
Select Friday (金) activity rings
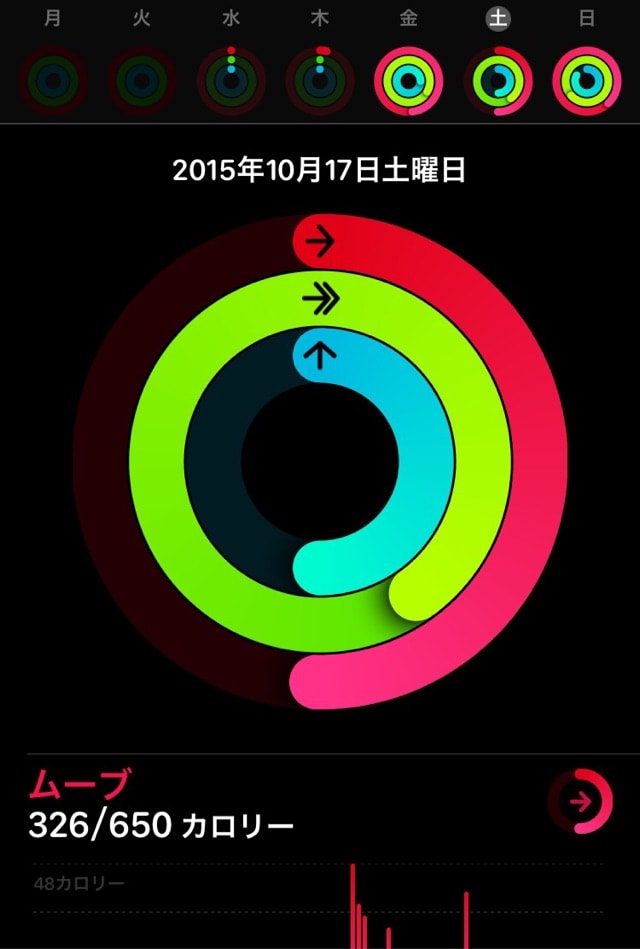coord(408,81)
